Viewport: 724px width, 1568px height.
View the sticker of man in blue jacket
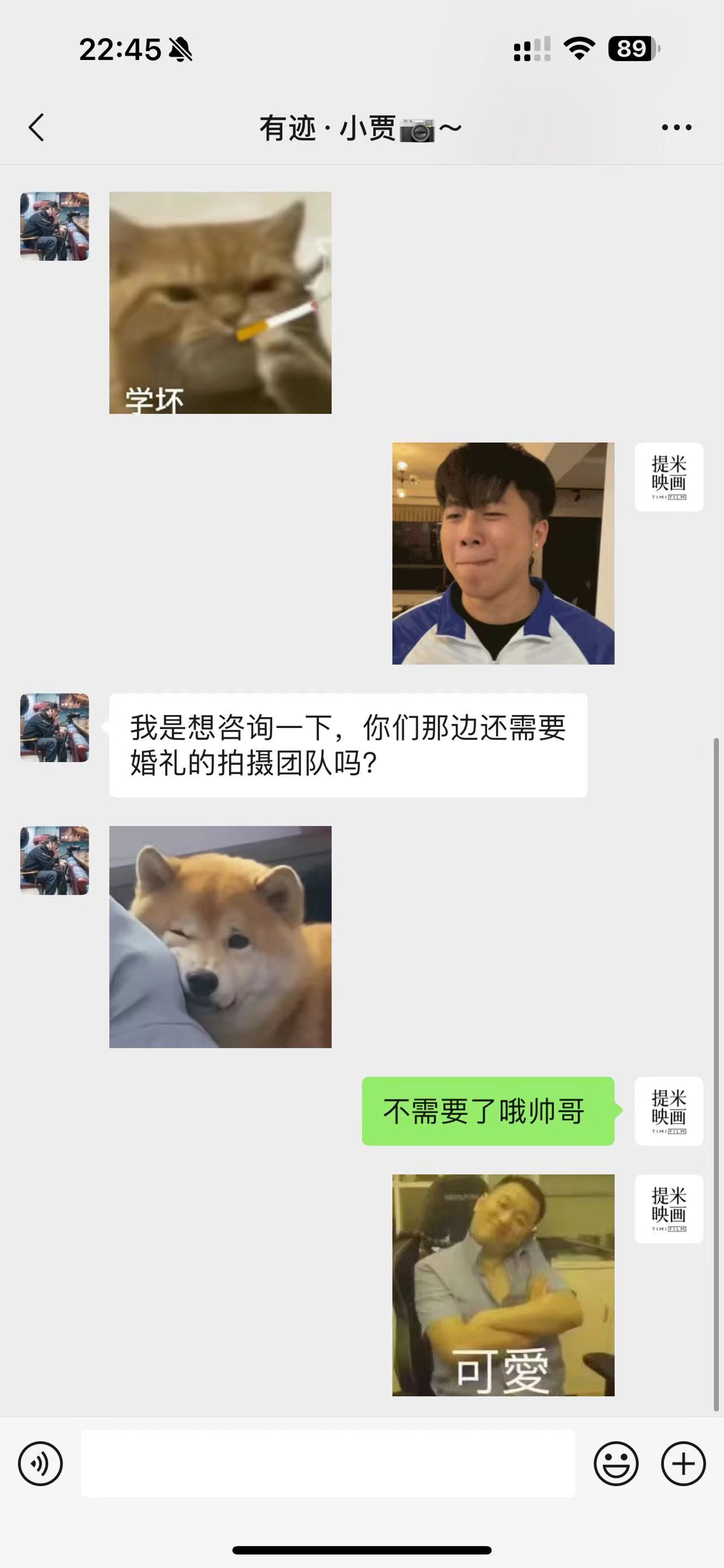click(x=503, y=553)
